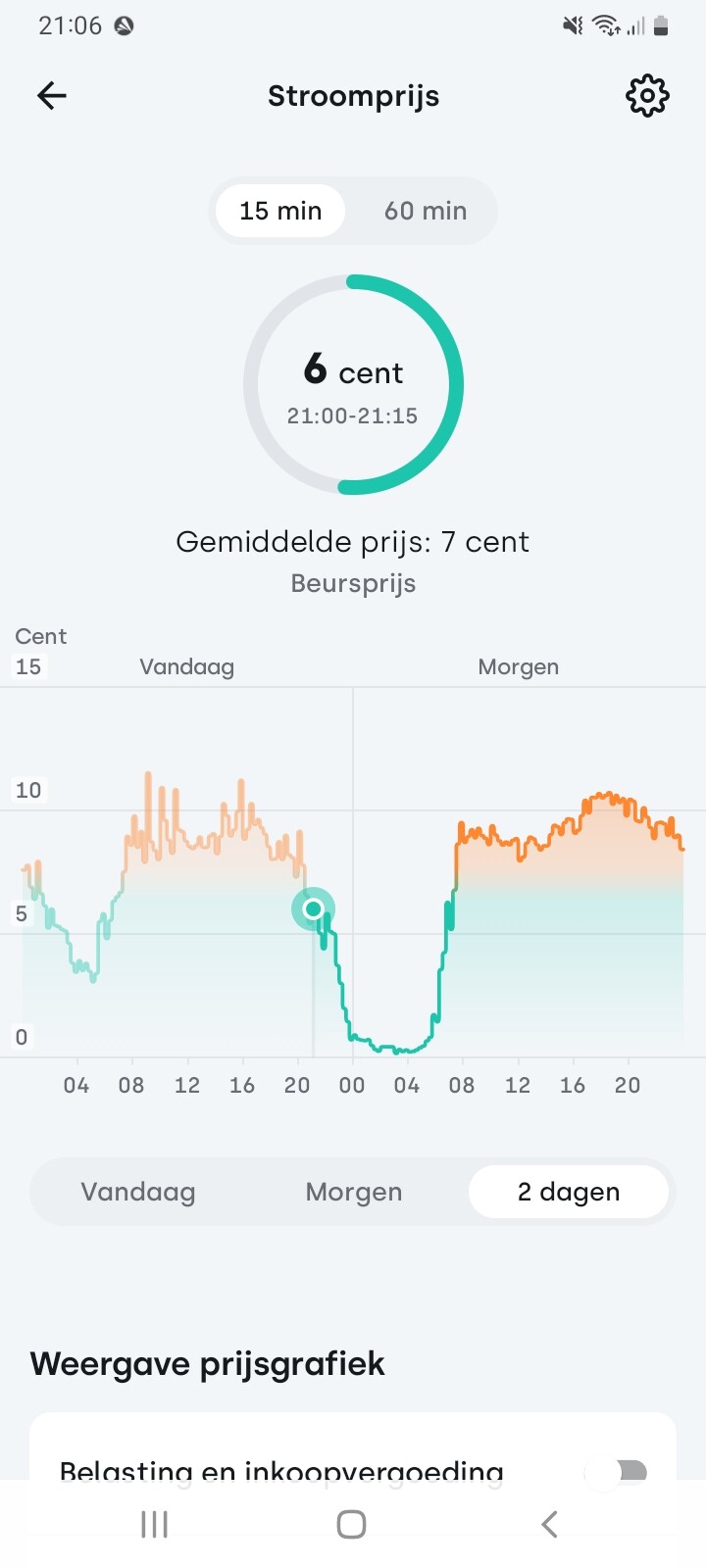Go back using the arrow icon
This screenshot has height=1568, width=706.
click(52, 95)
